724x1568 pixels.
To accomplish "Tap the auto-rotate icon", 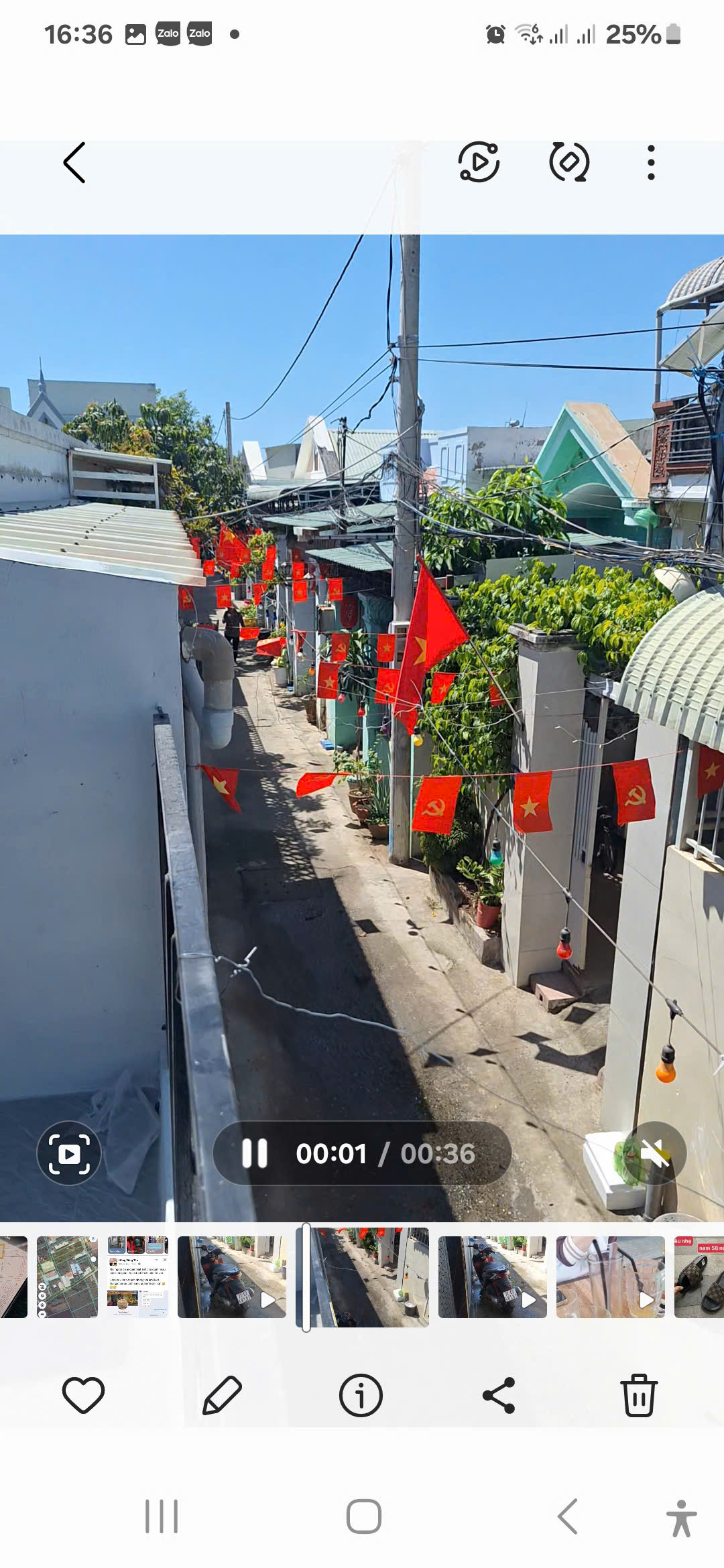I will (x=569, y=163).
